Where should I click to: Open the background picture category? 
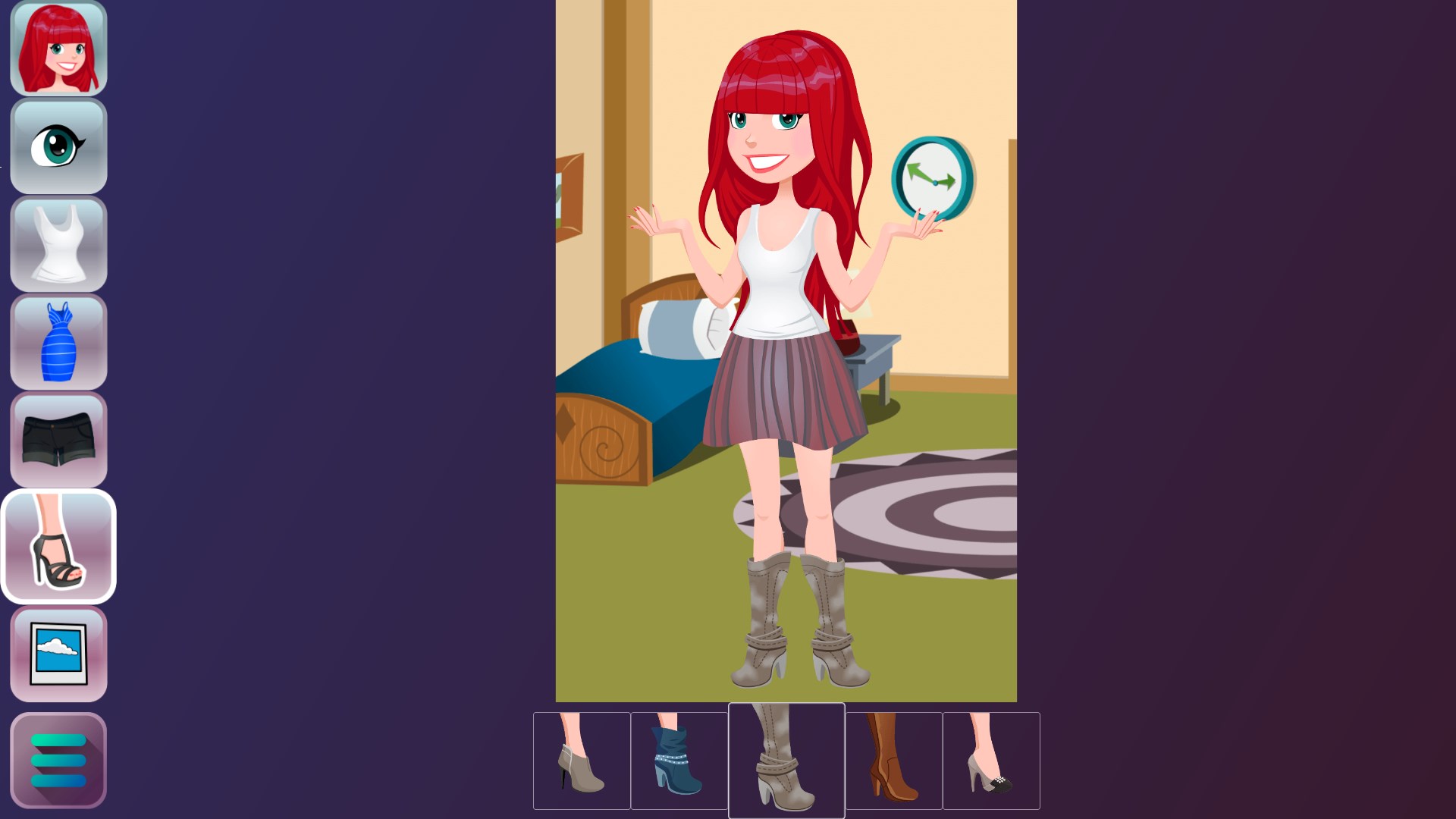pos(58,654)
